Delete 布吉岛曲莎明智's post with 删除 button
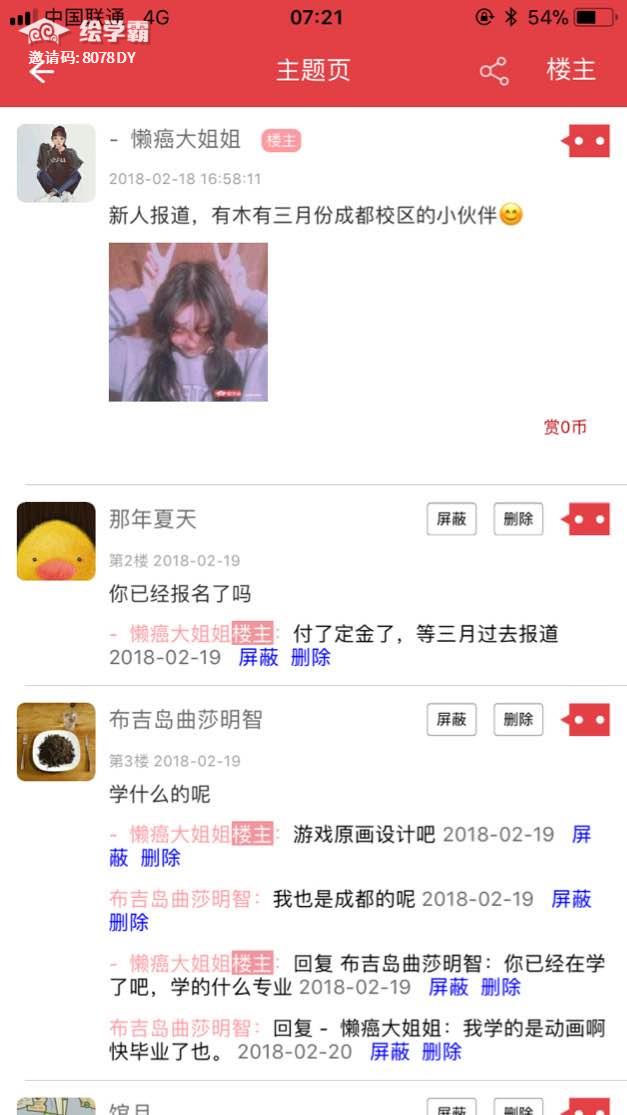This screenshot has height=1115, width=627. coord(518,719)
